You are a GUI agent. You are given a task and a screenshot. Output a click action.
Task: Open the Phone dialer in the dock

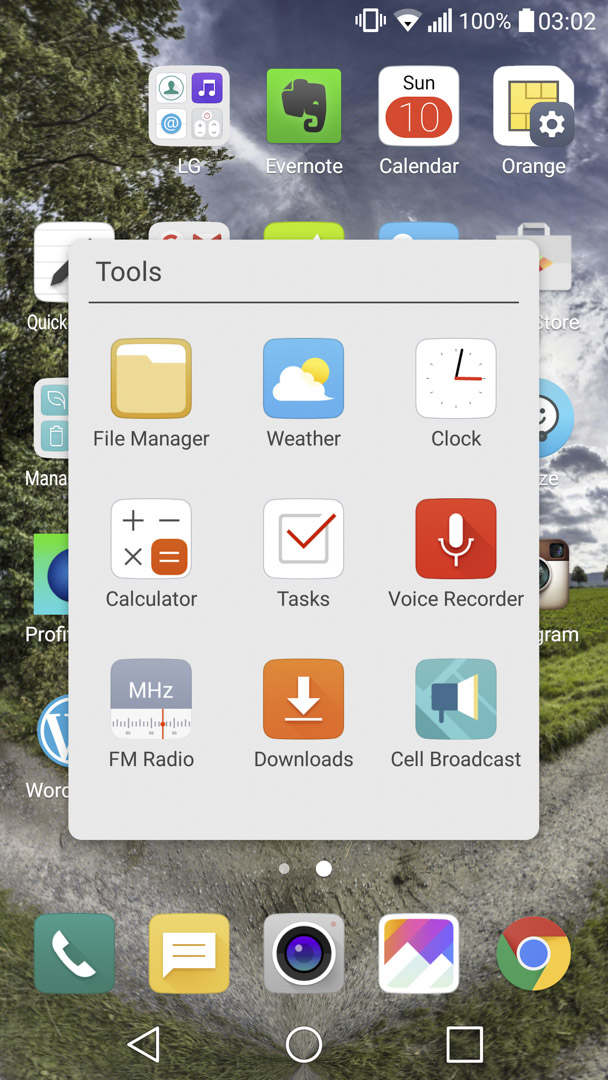(x=74, y=953)
